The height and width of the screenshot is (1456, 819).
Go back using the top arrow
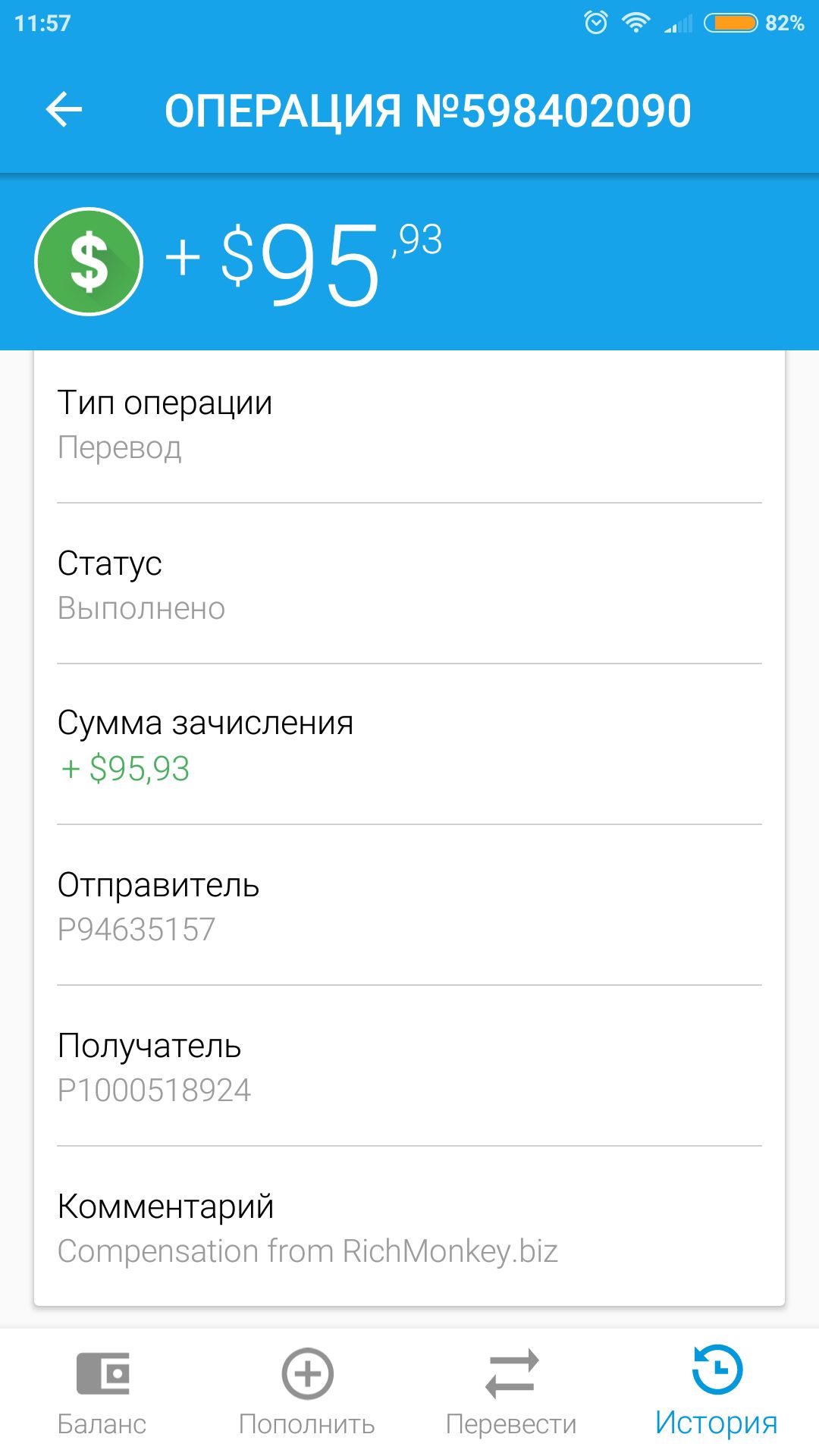64,111
